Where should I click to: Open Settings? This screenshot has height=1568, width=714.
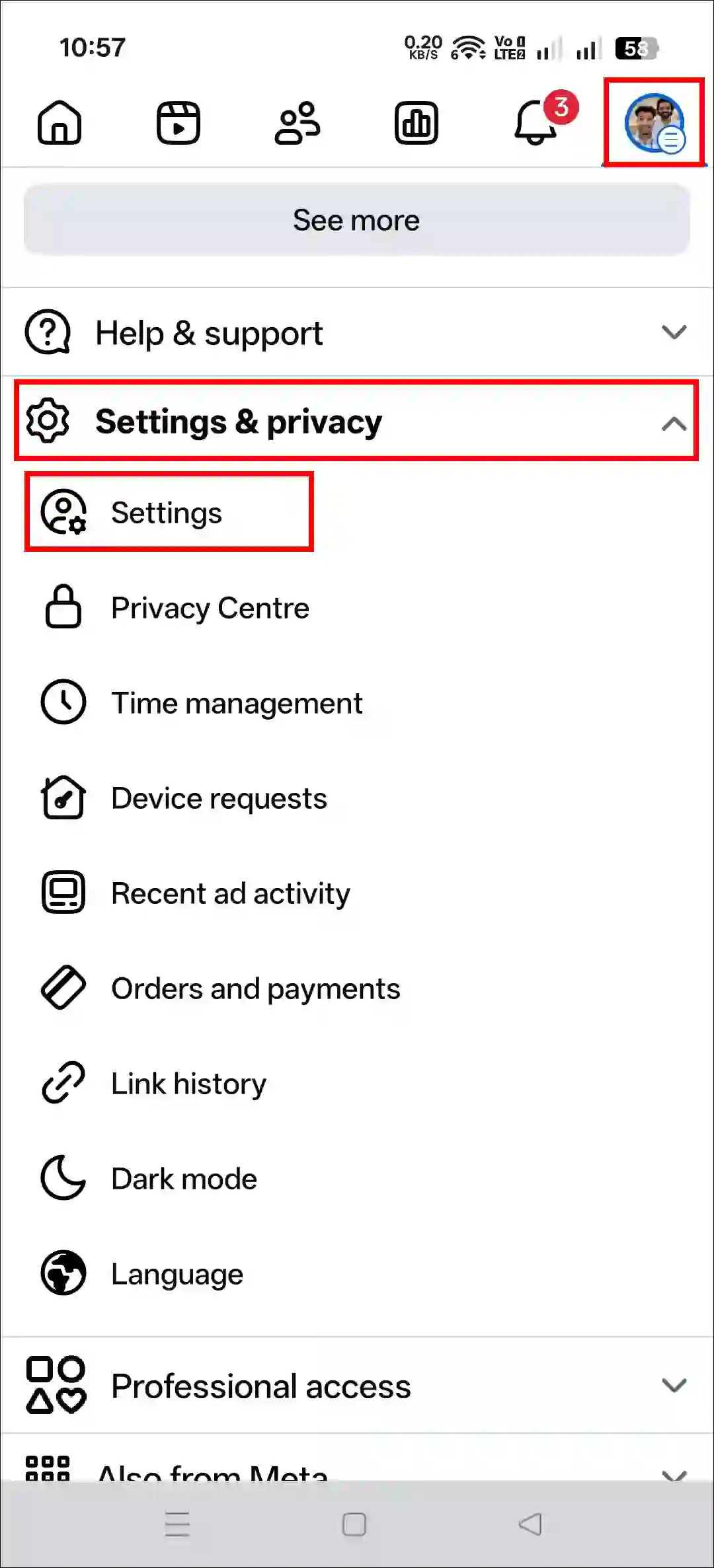(167, 513)
